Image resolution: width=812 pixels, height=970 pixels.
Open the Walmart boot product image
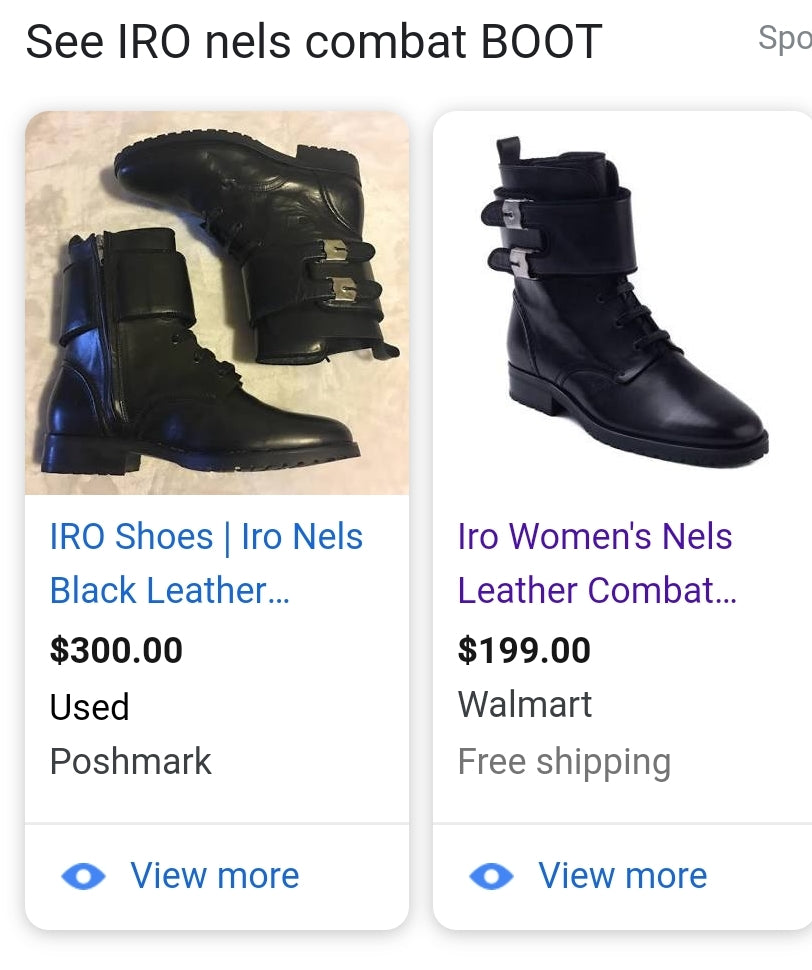(622, 303)
